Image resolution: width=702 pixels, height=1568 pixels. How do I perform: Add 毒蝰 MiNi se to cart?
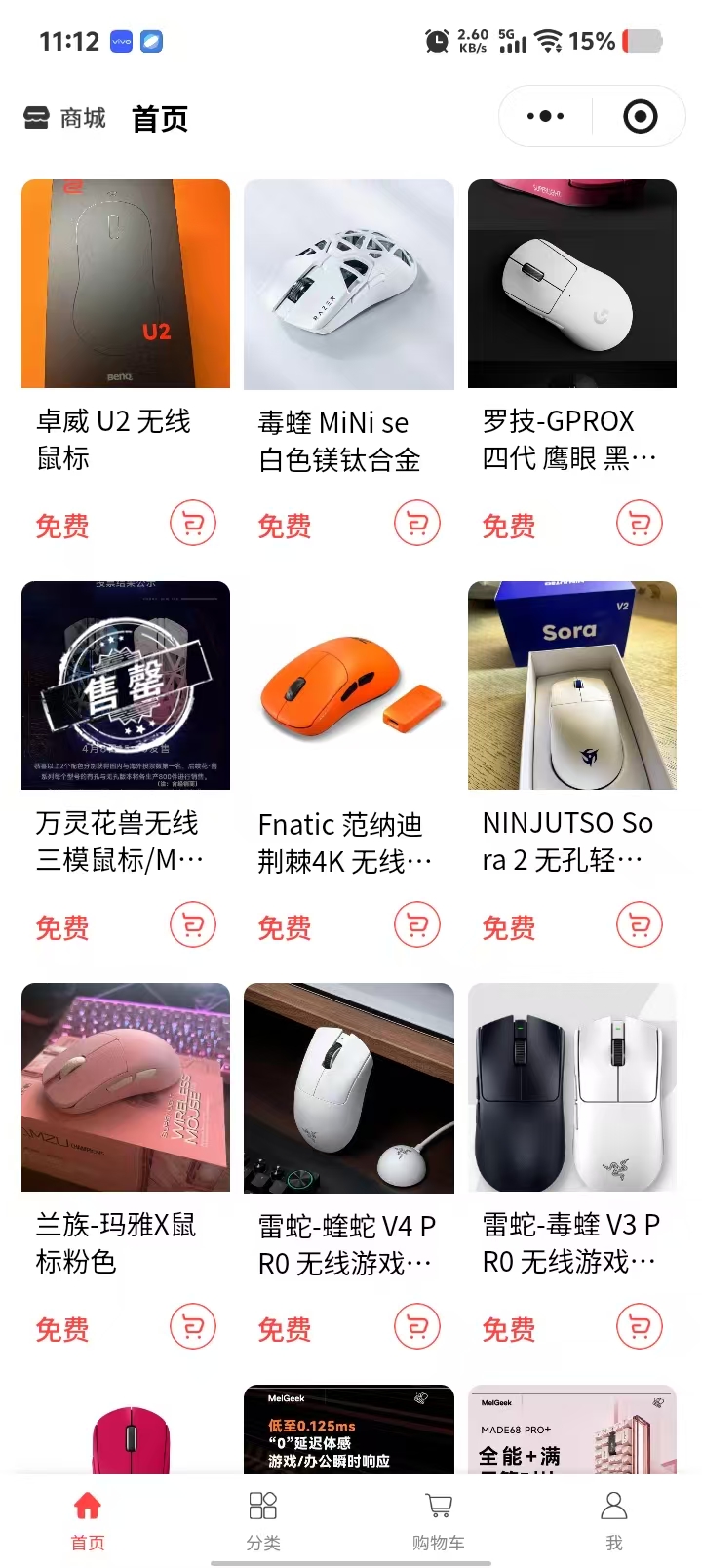tap(416, 524)
